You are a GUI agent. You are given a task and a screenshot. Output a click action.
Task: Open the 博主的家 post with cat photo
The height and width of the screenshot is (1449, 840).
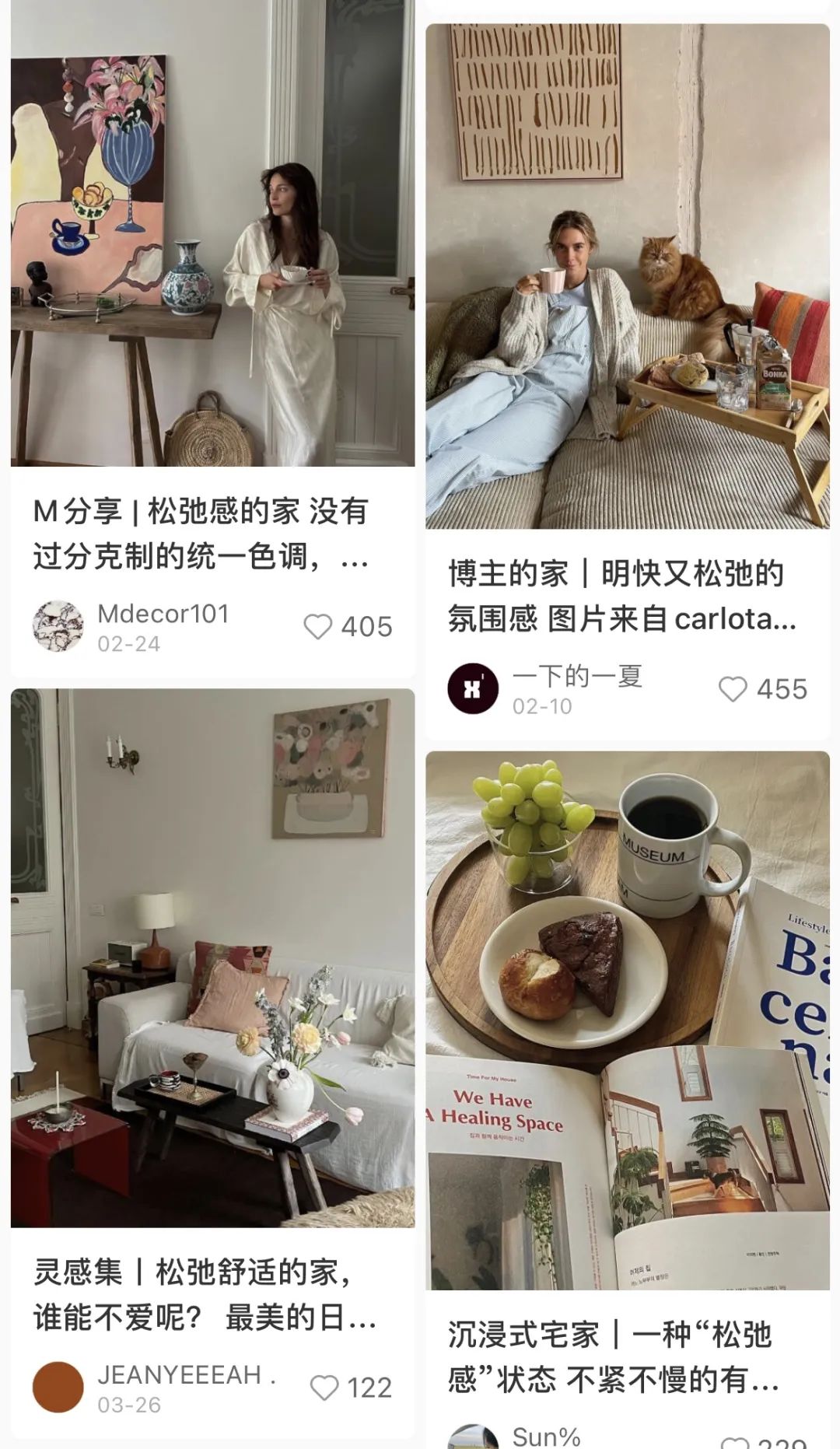[x=627, y=276]
